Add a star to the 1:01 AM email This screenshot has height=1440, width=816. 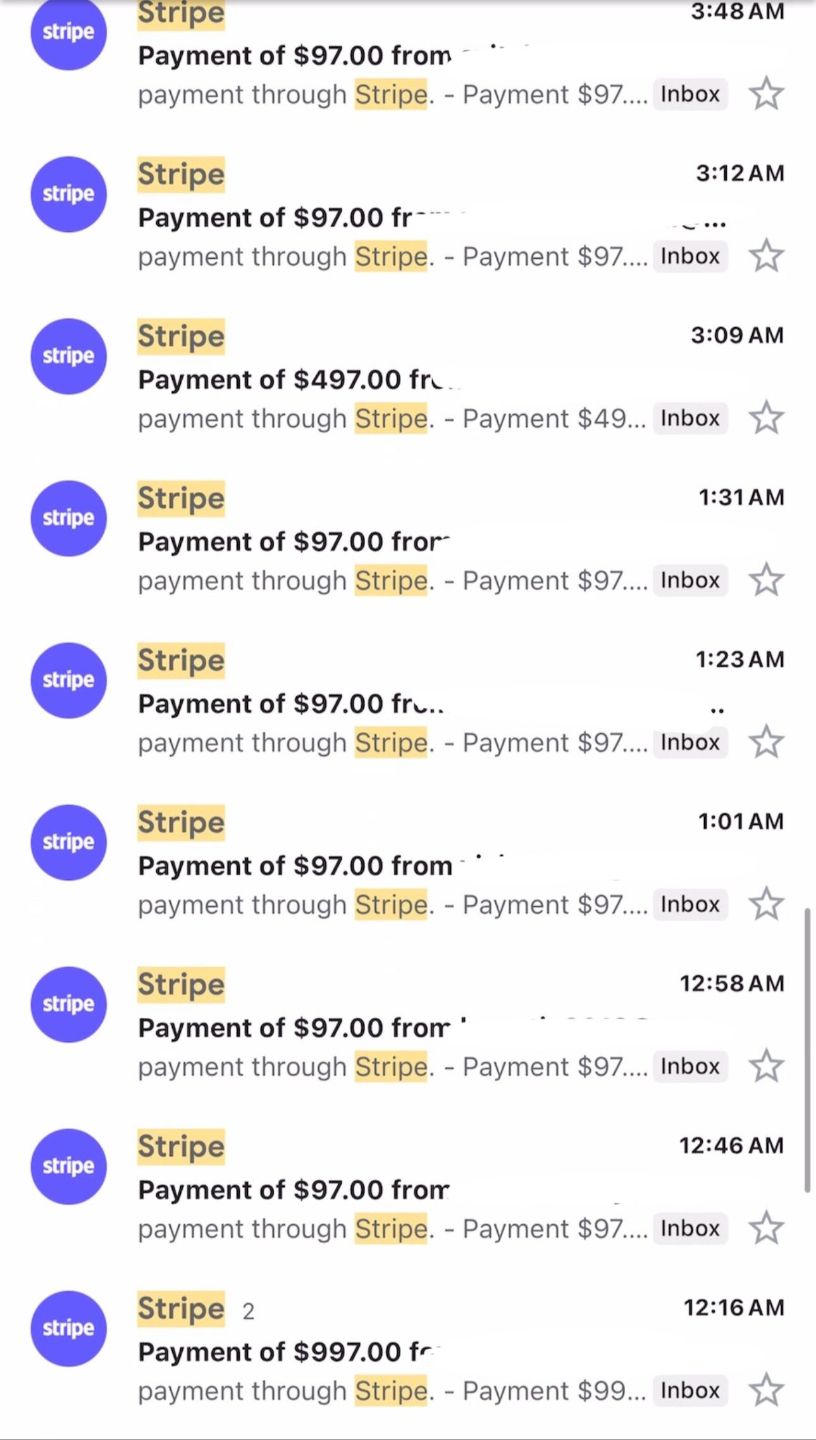point(766,904)
